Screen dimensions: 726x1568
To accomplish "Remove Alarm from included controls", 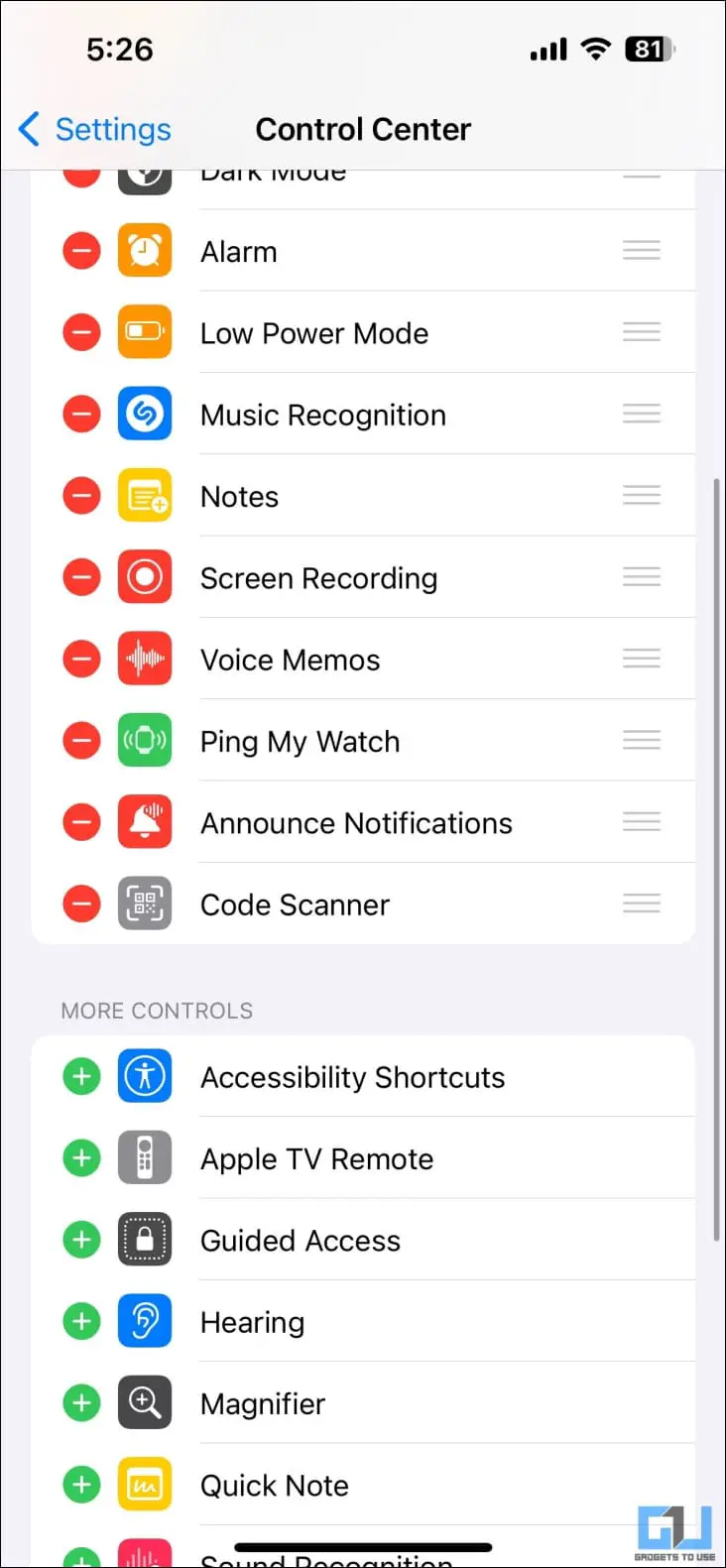I will 81,251.
